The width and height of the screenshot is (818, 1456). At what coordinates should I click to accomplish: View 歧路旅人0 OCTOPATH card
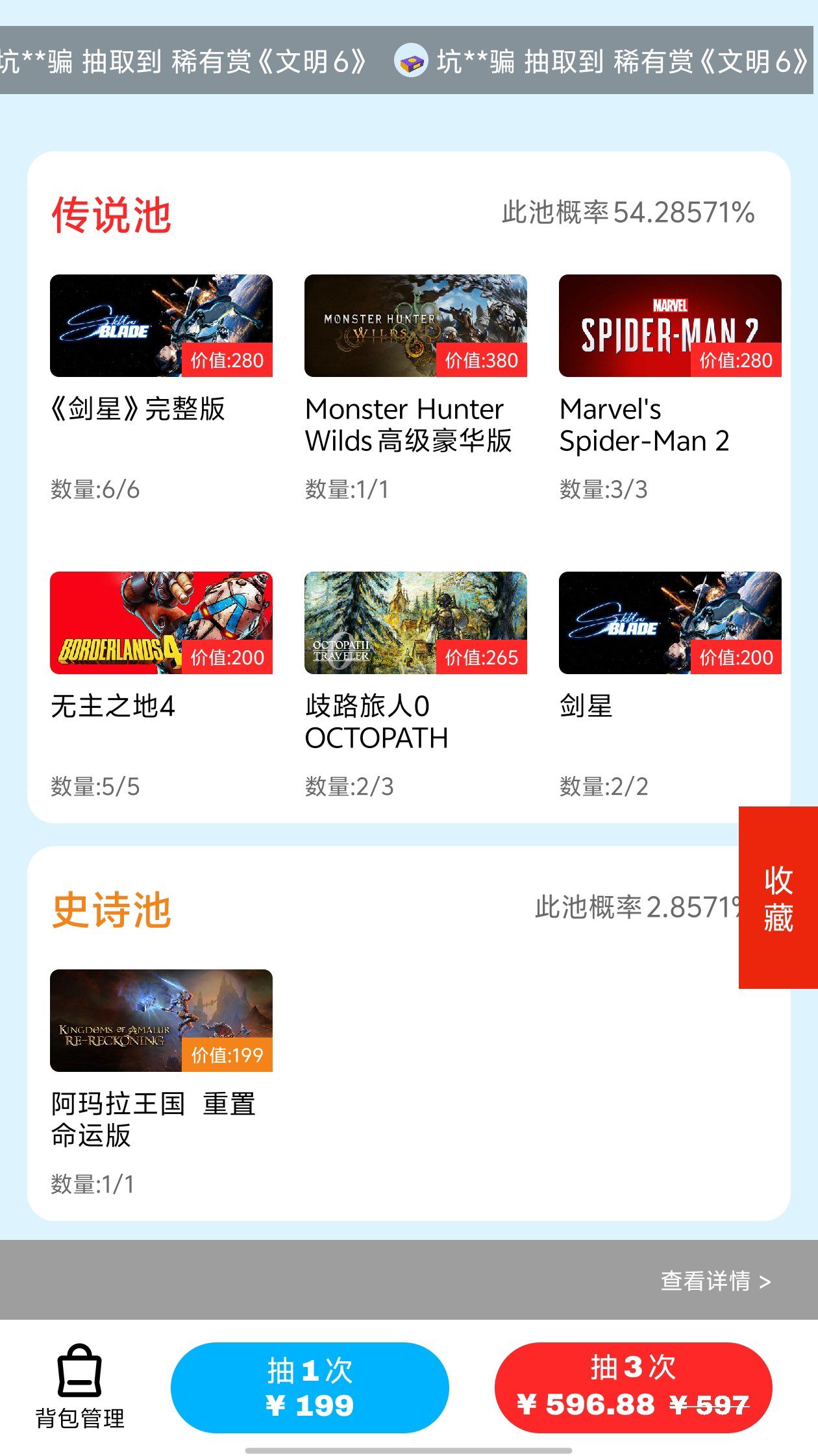415,623
